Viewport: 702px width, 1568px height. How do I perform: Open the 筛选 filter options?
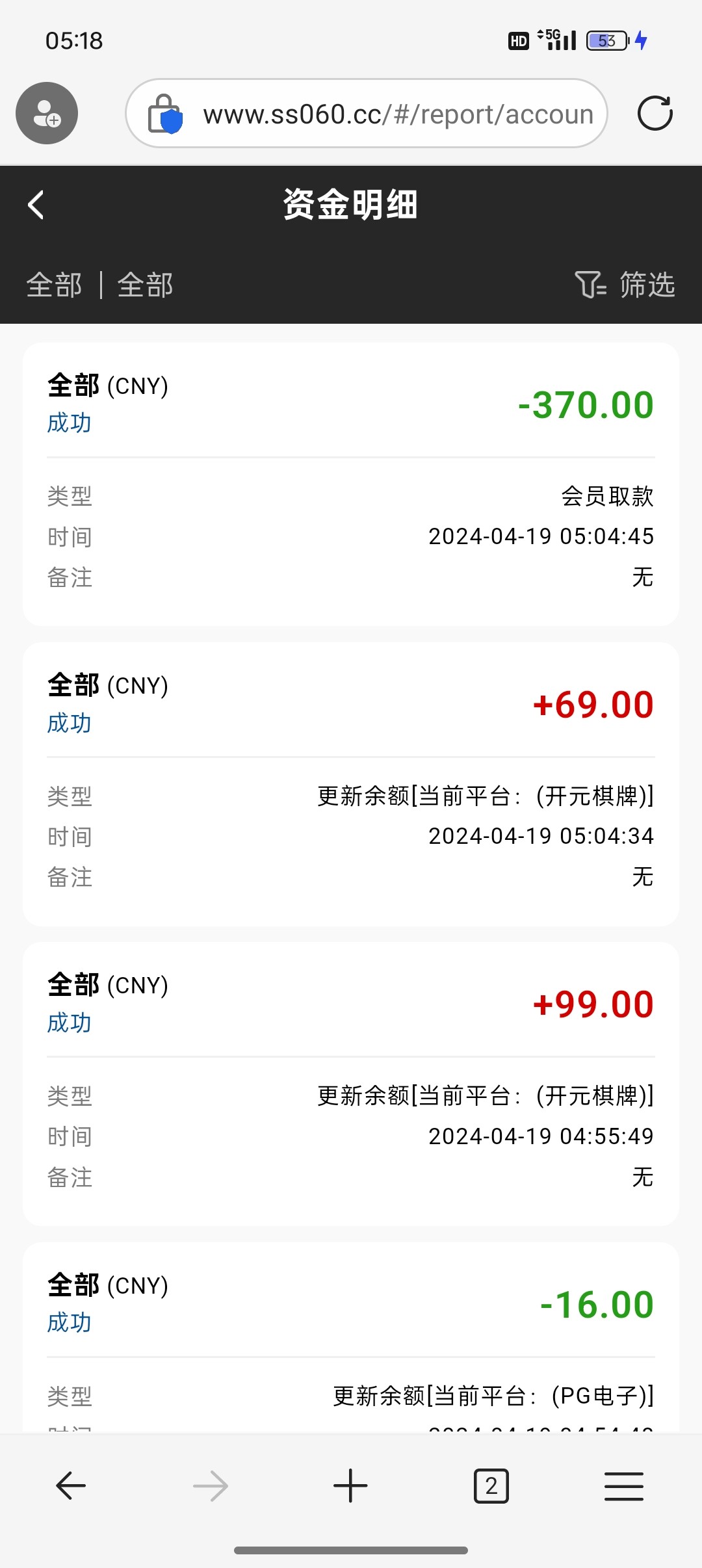click(x=625, y=285)
